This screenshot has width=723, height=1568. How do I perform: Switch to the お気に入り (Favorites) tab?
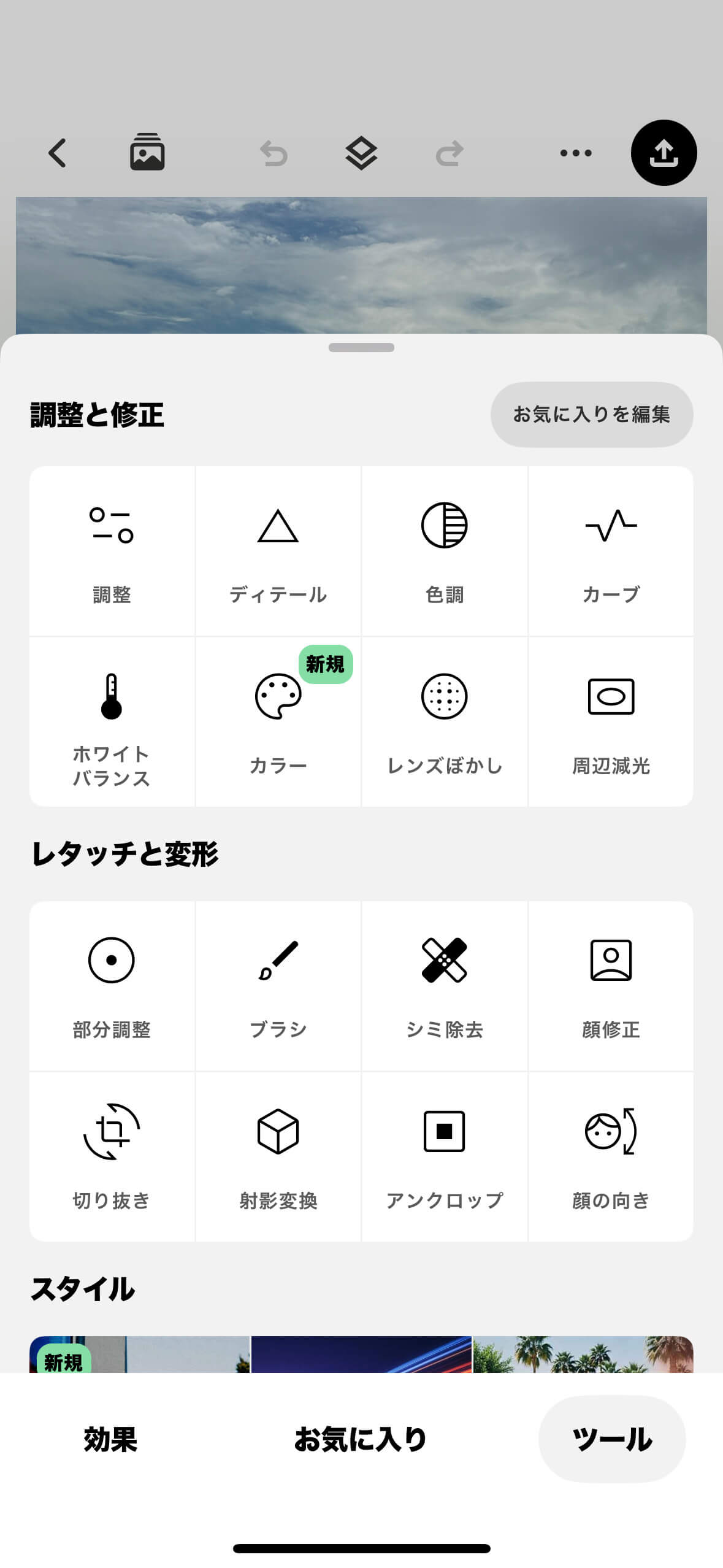[x=361, y=1435]
